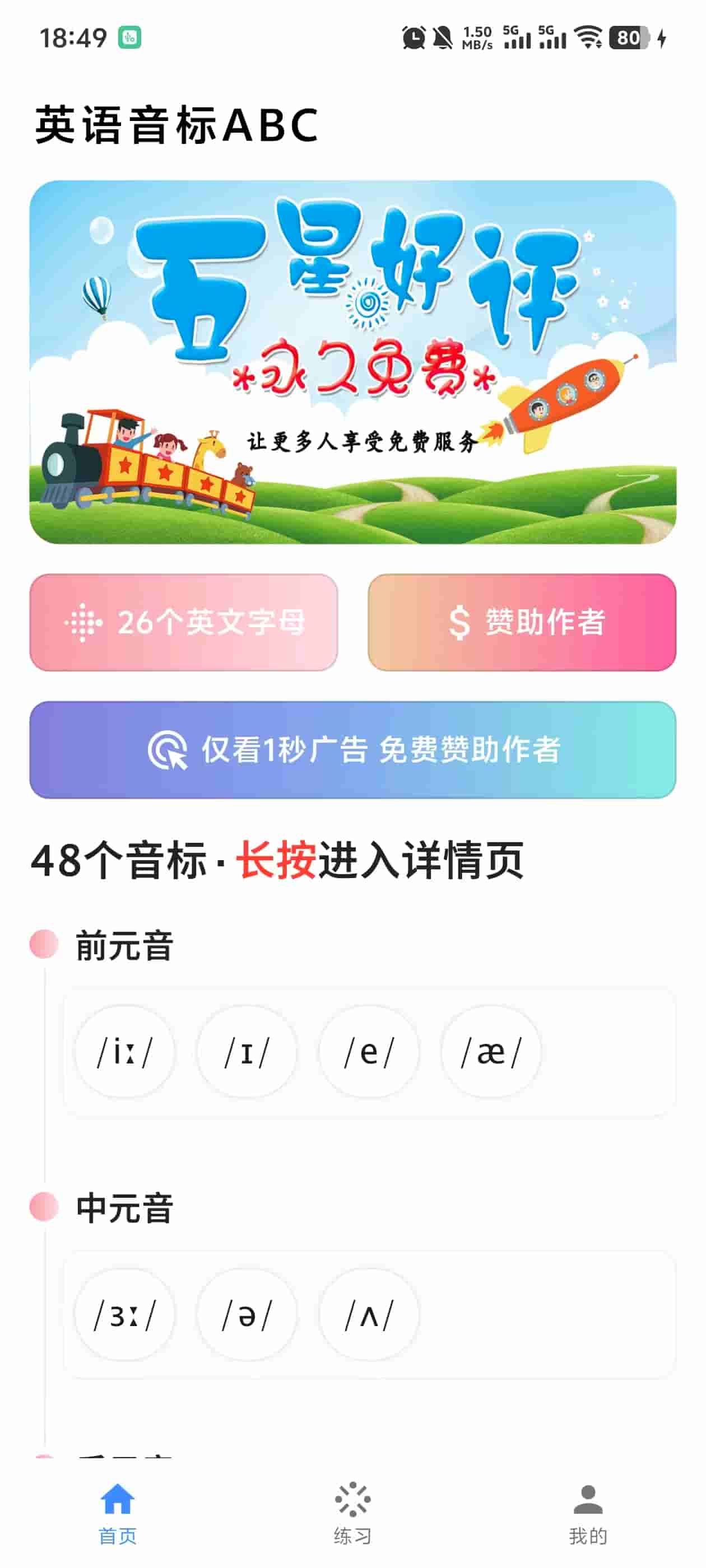This screenshot has height=1568, width=706.
Task: Click the battery indicator in status bar
Action: (628, 38)
